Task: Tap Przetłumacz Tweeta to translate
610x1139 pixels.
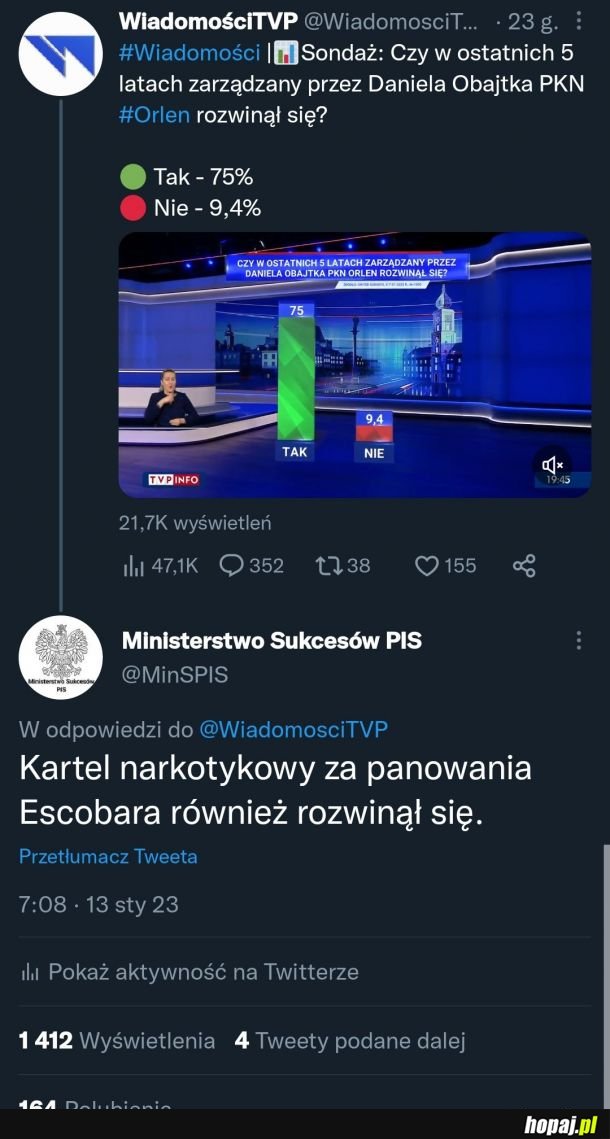Action: pyautogui.click(x=108, y=856)
